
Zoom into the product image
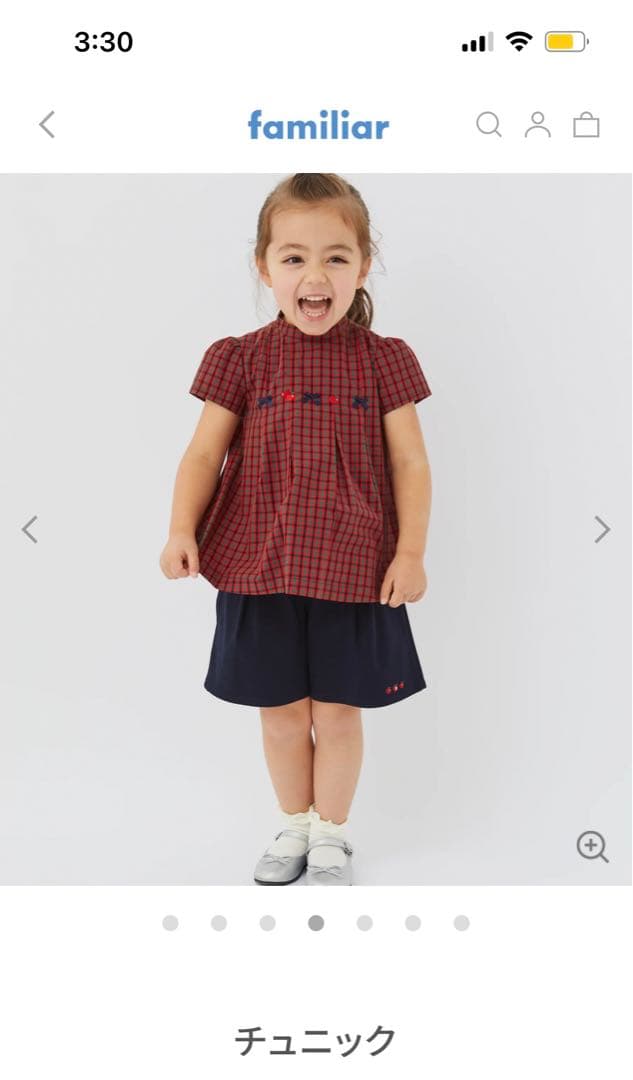[x=592, y=846]
